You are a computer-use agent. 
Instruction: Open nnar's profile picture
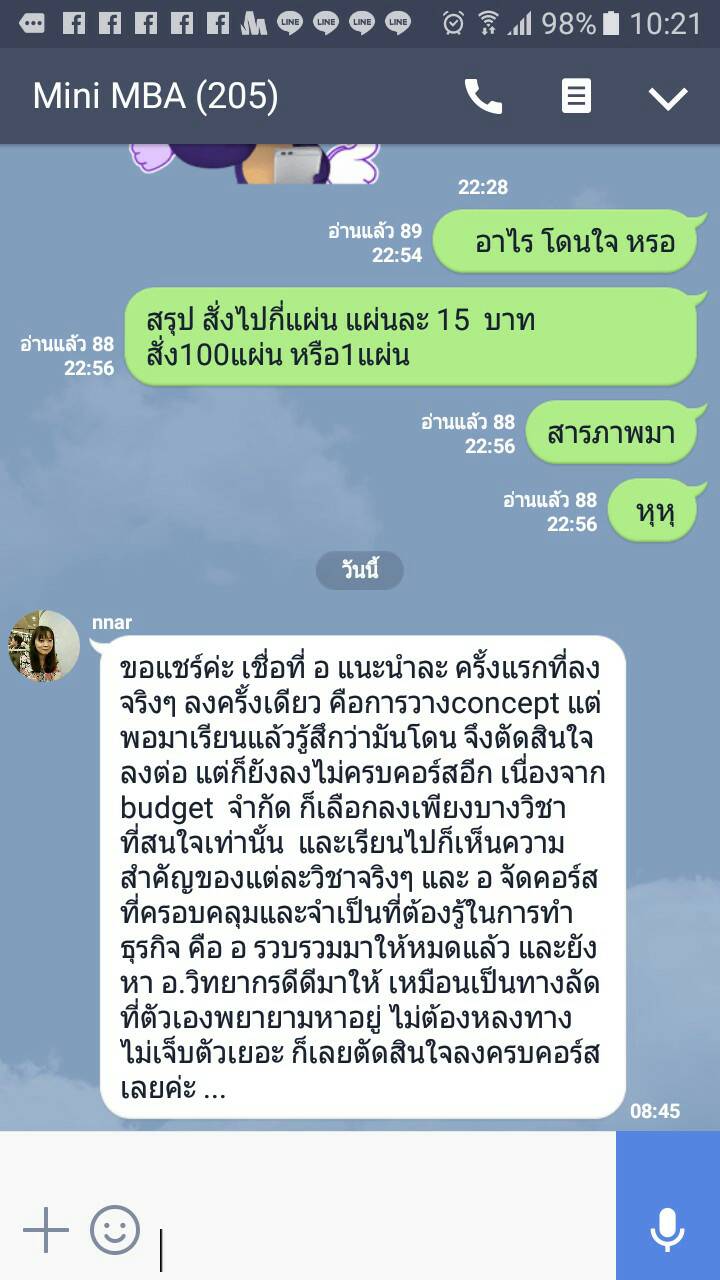point(44,646)
